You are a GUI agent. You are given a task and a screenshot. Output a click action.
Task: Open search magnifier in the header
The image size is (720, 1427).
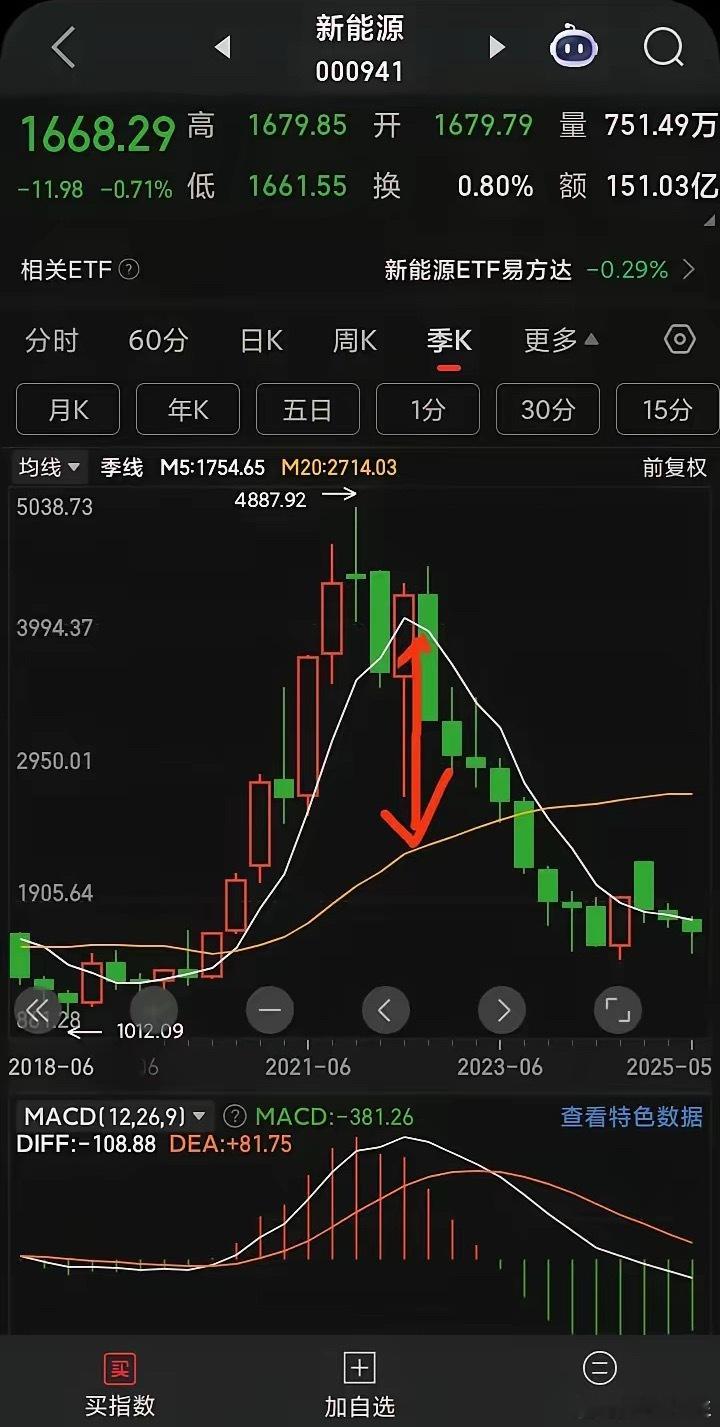tap(664, 46)
